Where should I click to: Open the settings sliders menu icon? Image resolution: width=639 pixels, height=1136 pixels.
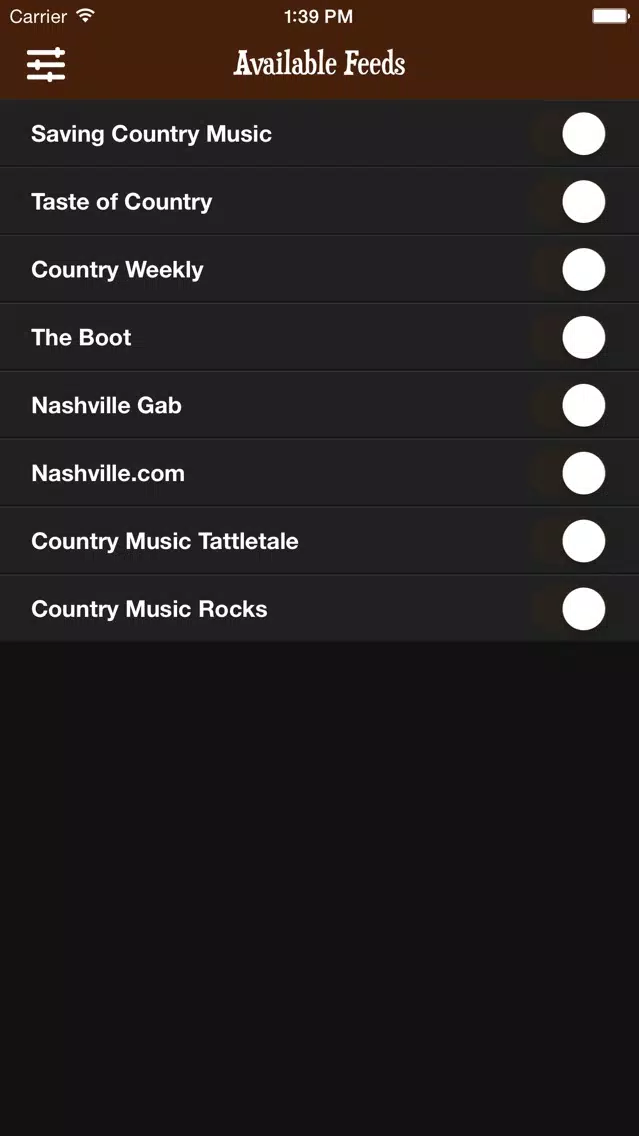point(46,64)
